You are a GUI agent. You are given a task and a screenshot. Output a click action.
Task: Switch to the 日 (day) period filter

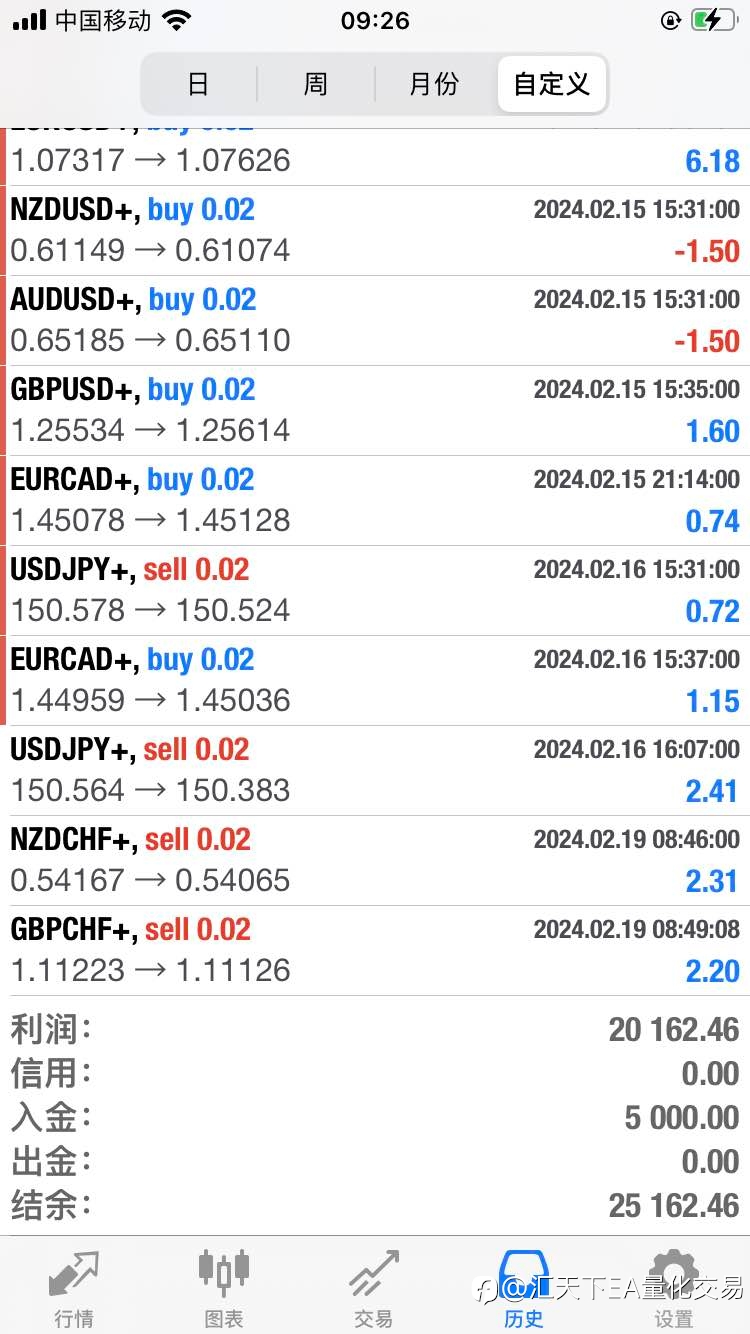[199, 84]
